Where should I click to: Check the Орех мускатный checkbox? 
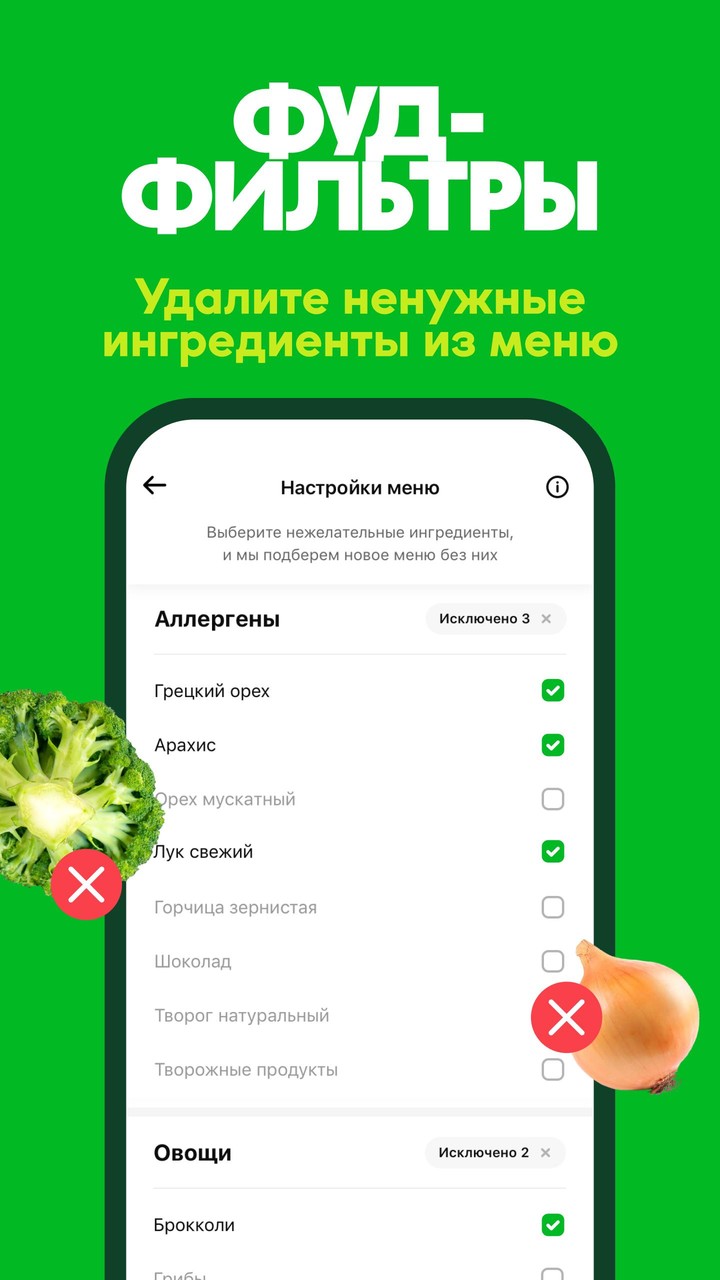pyautogui.click(x=552, y=799)
